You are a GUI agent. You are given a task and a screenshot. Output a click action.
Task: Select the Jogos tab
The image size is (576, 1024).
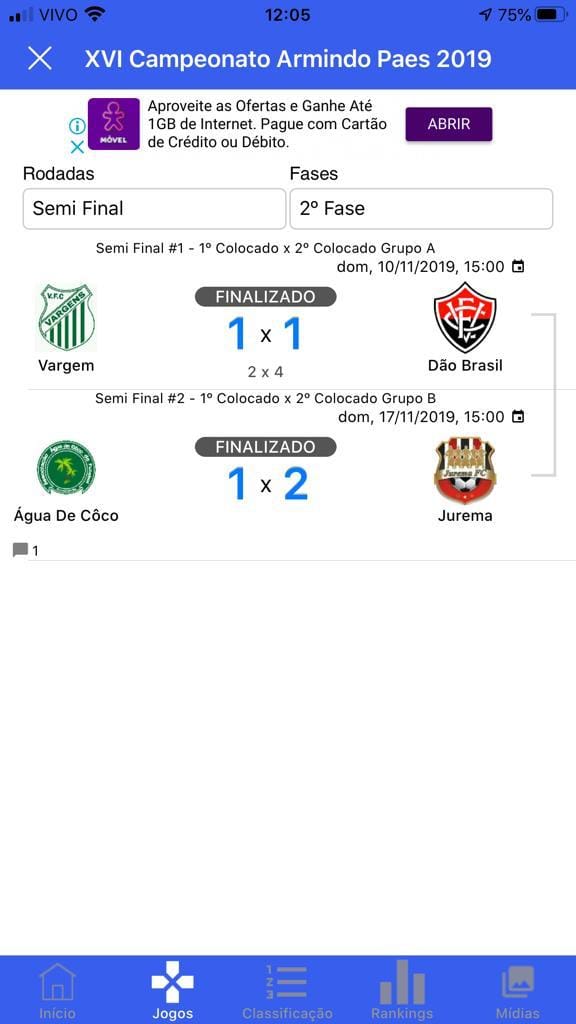[x=172, y=990]
